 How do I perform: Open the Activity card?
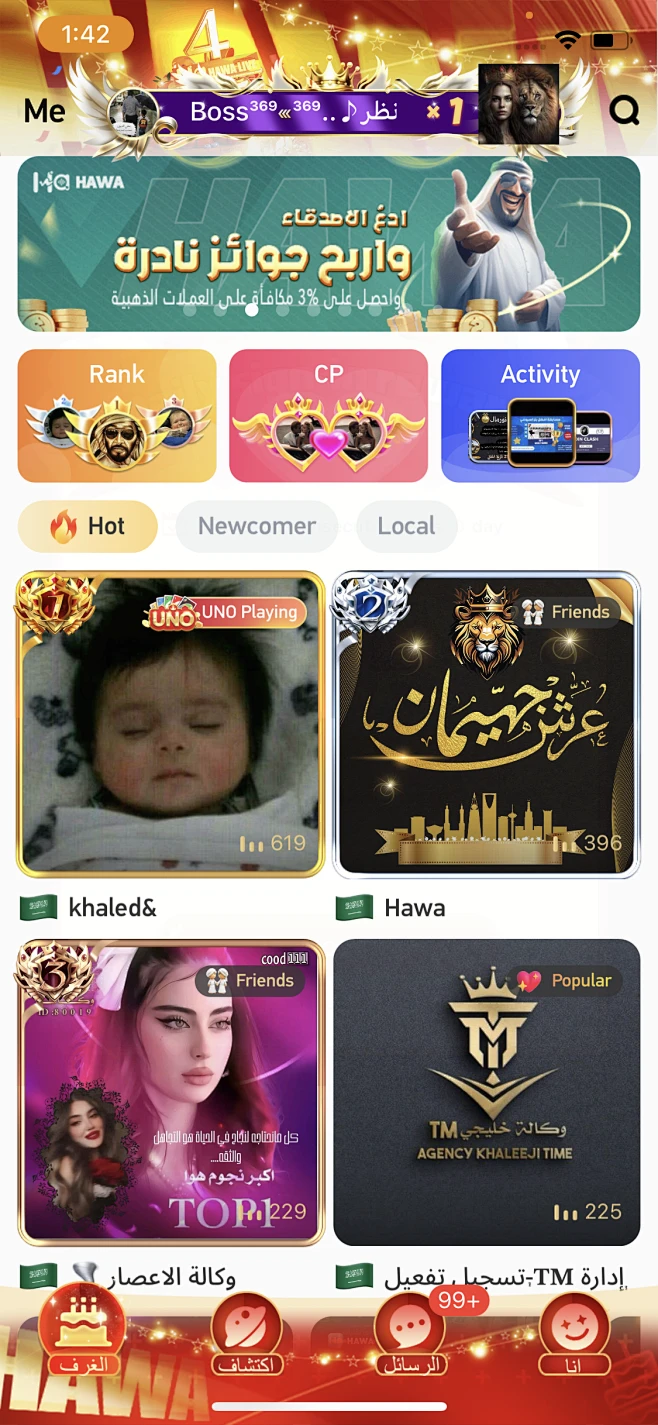coord(540,415)
